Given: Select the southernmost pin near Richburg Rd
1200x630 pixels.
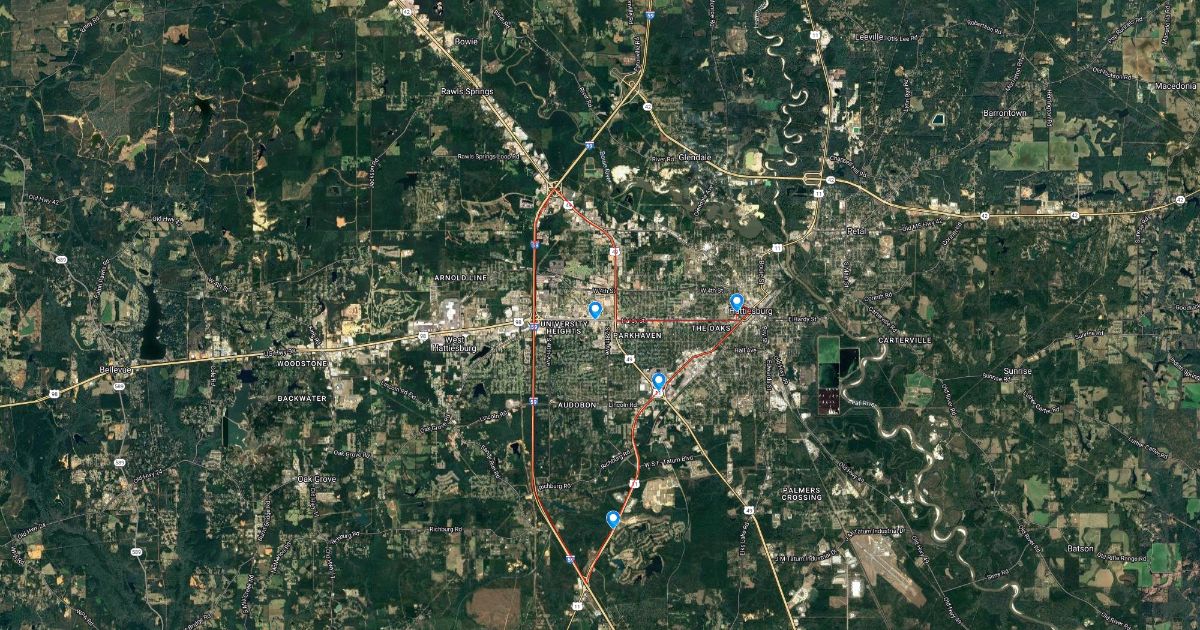Looking at the screenshot, I should pyautogui.click(x=613, y=518).
